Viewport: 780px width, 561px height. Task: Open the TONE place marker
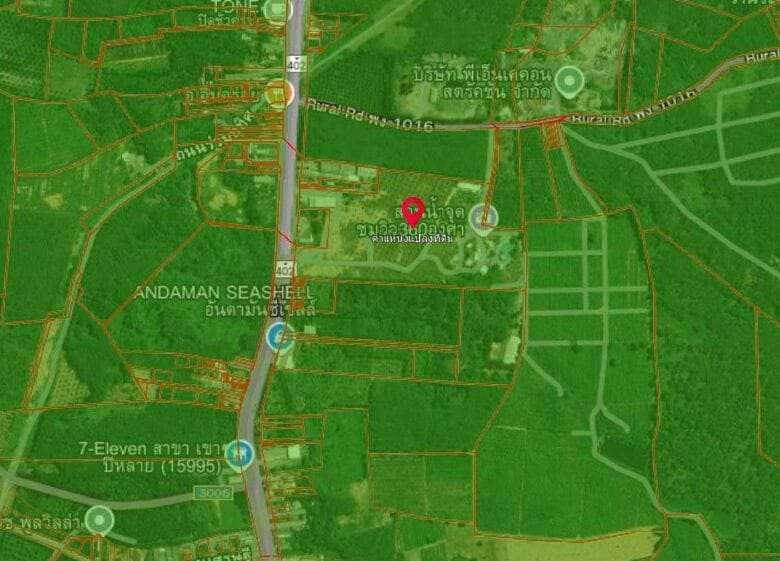click(277, 12)
